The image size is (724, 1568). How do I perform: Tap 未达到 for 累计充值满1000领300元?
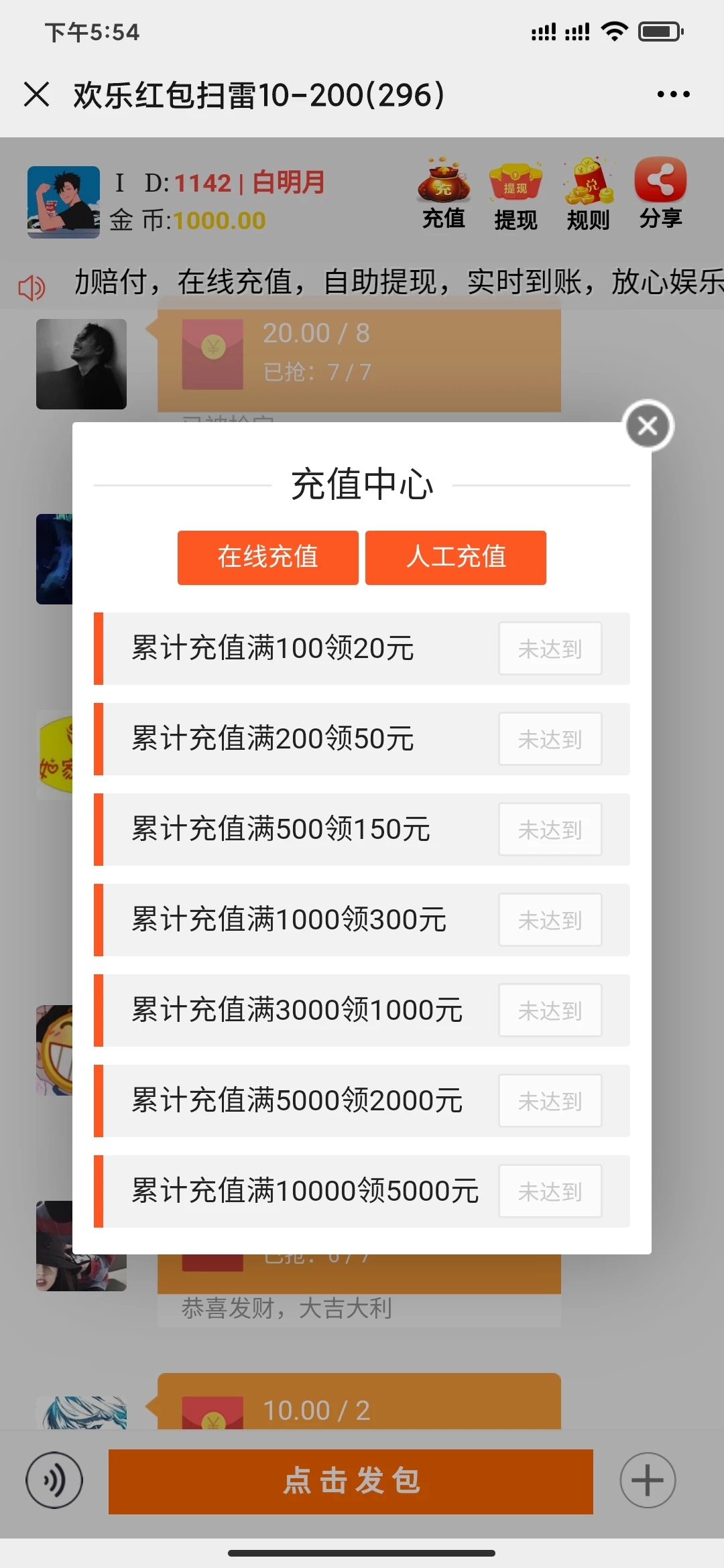[x=550, y=920]
